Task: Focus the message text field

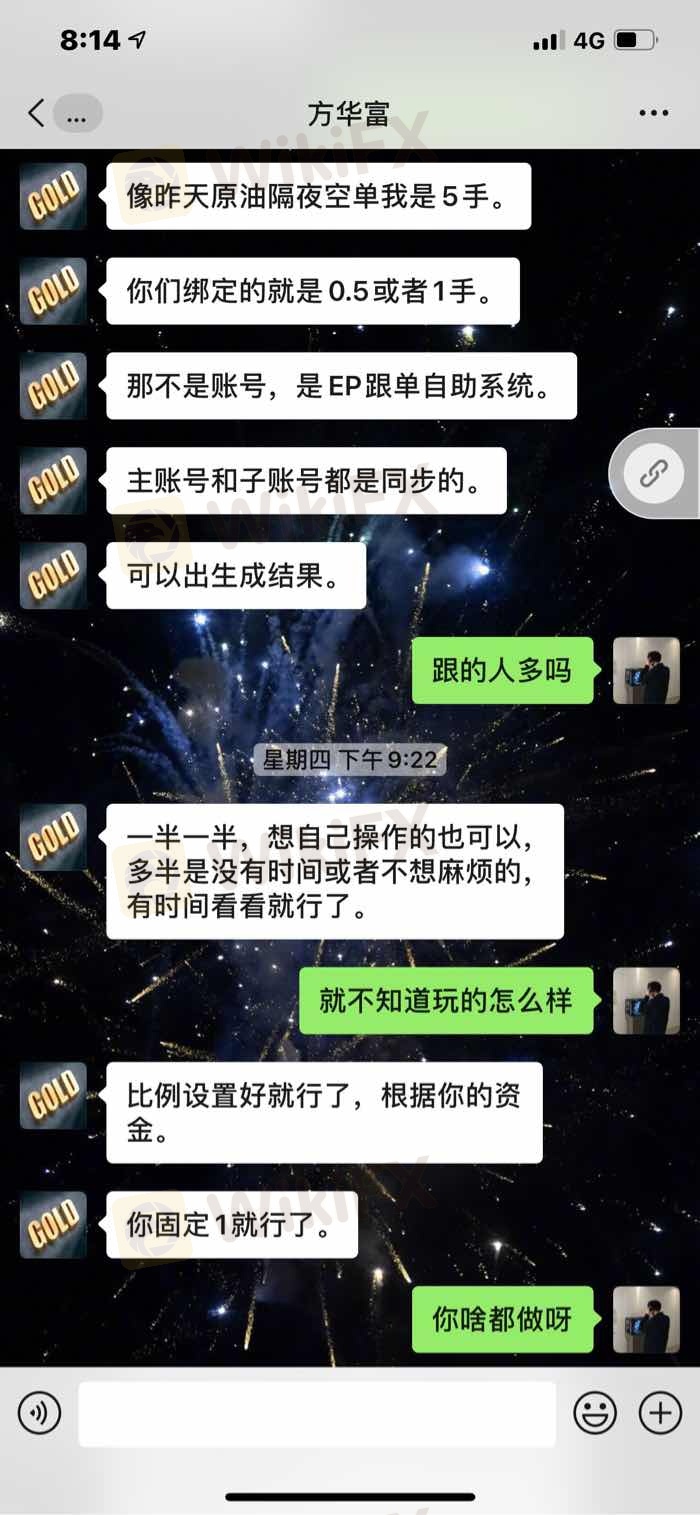Action: tap(316, 1413)
